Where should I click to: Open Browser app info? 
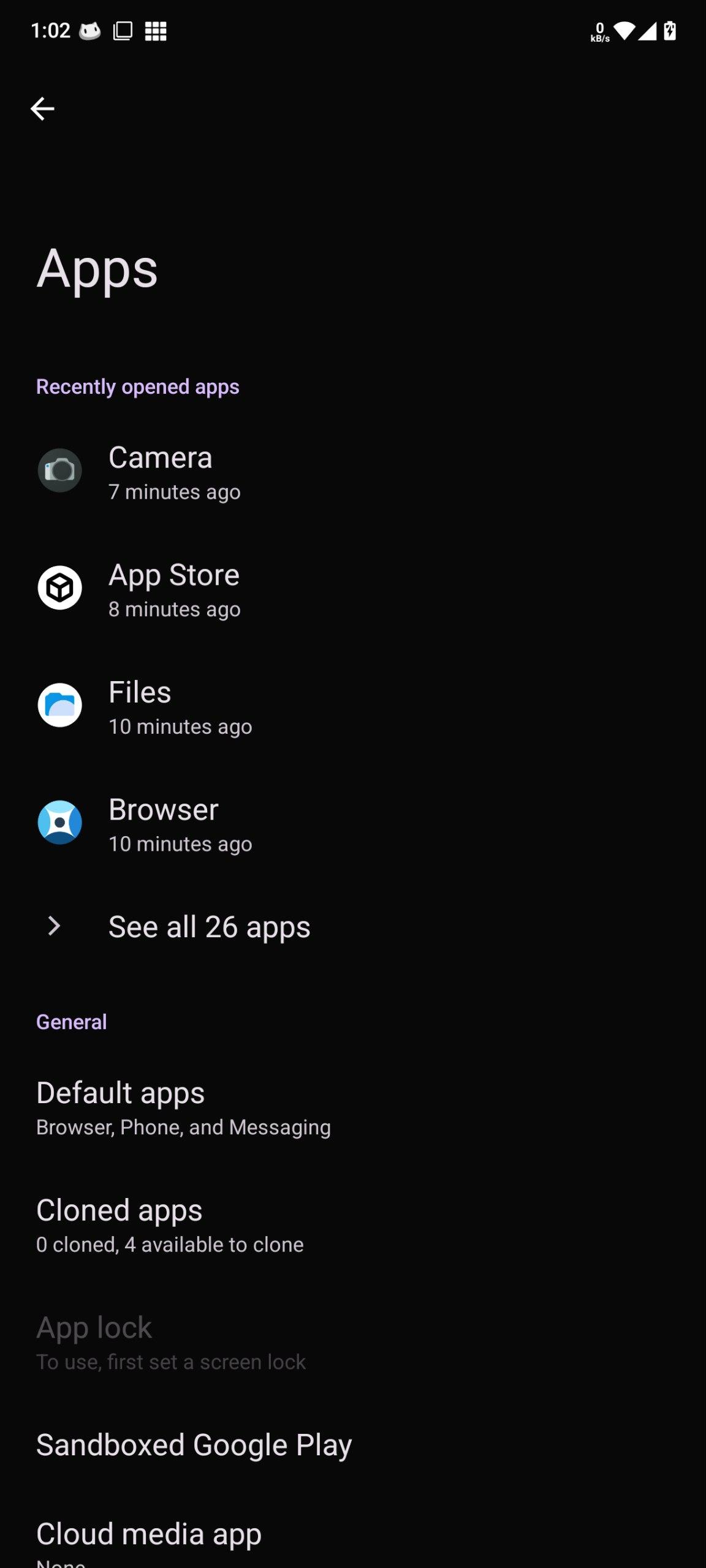(x=164, y=824)
